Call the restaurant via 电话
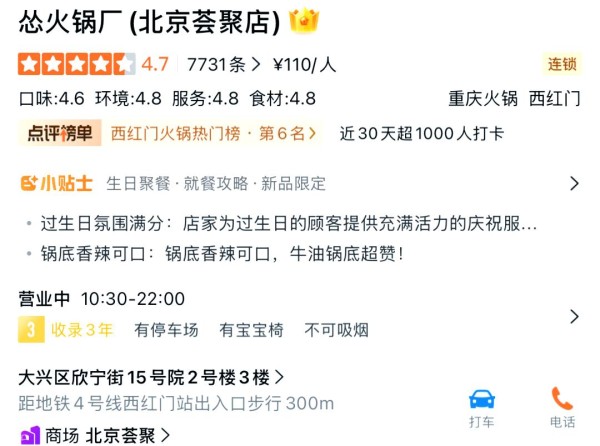 [x=562, y=408]
